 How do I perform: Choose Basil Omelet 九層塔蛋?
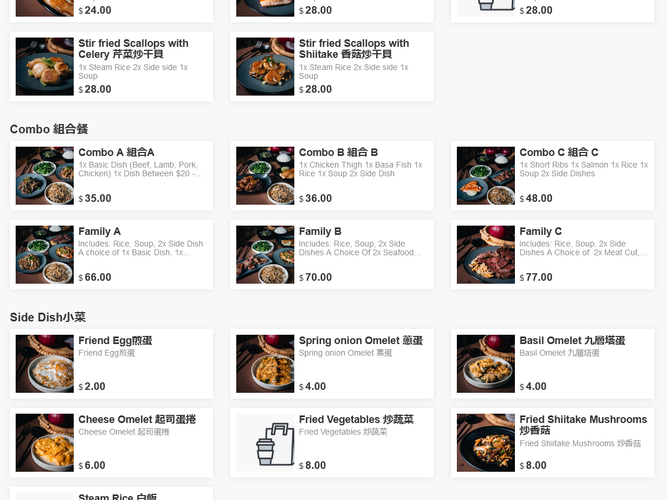point(552,363)
